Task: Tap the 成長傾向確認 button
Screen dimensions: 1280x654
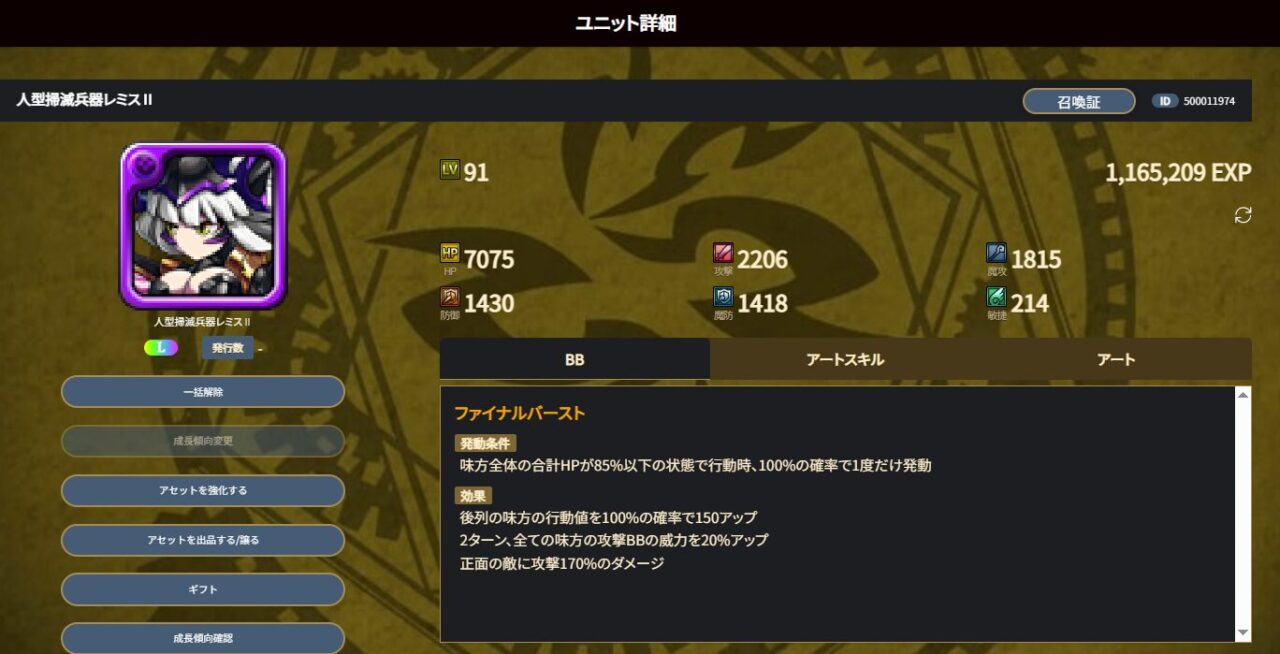Action: (203, 637)
